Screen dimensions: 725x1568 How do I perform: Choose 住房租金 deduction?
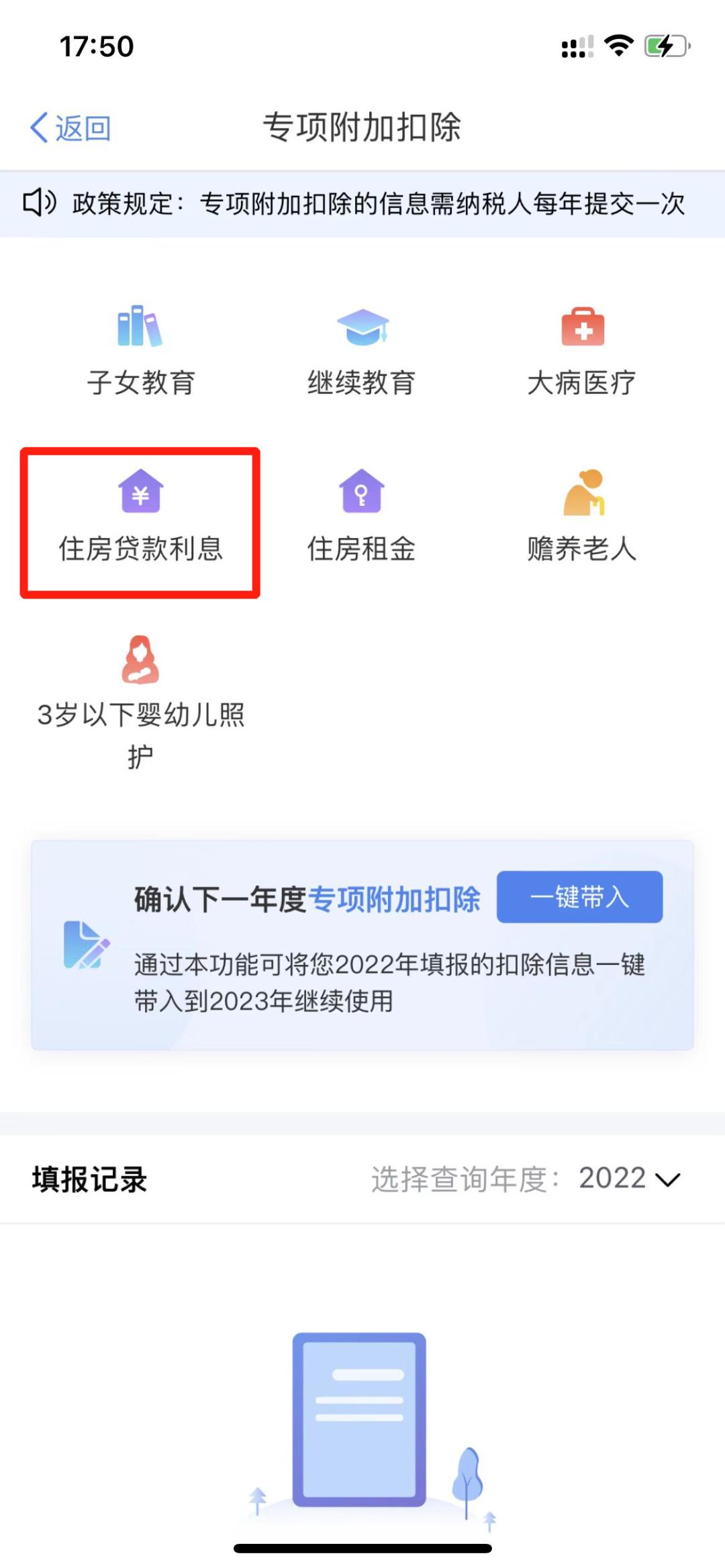pos(362,515)
